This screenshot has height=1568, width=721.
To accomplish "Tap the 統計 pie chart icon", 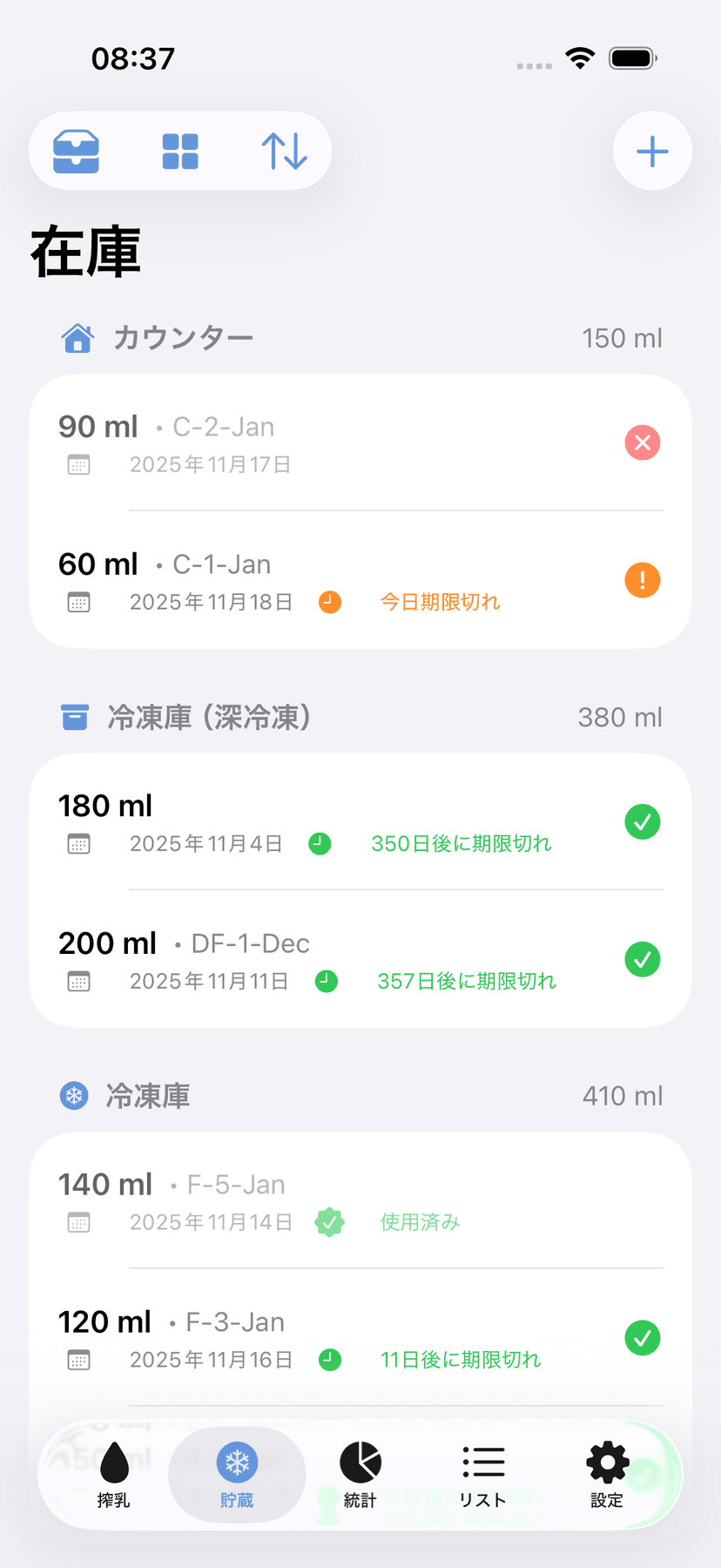I will point(360,1472).
